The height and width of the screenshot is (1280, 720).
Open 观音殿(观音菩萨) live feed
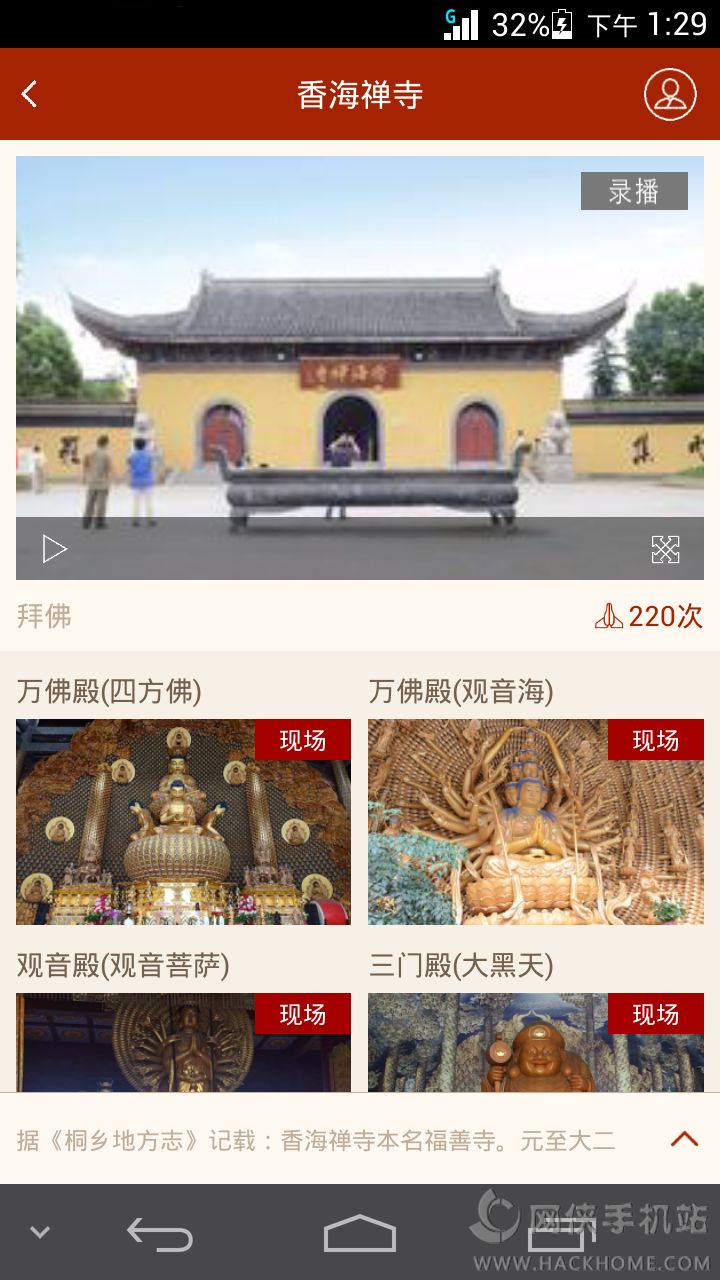(x=183, y=1041)
